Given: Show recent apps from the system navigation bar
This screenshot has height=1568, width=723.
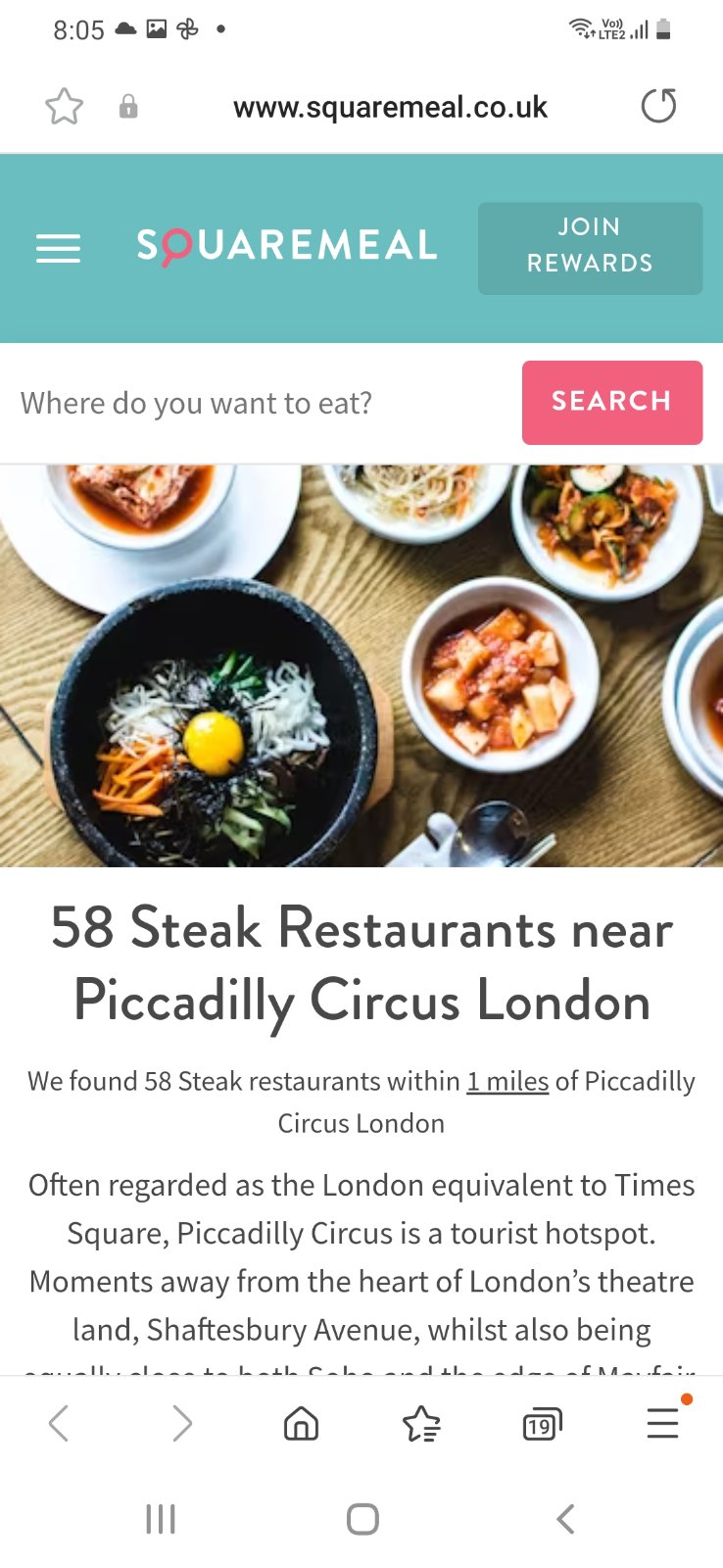Looking at the screenshot, I should coord(161,1519).
